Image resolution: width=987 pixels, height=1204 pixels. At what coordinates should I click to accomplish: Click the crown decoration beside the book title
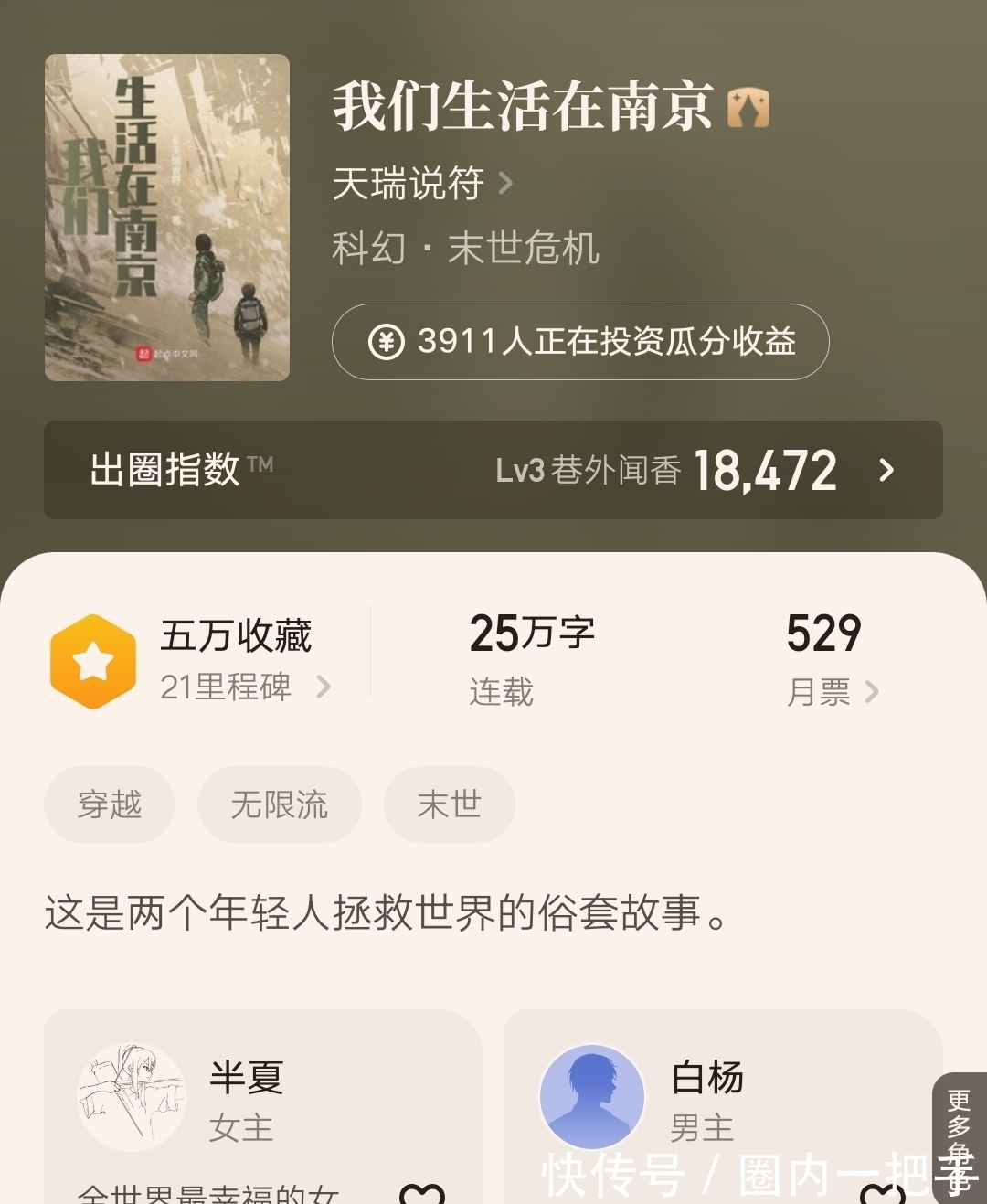point(748,106)
